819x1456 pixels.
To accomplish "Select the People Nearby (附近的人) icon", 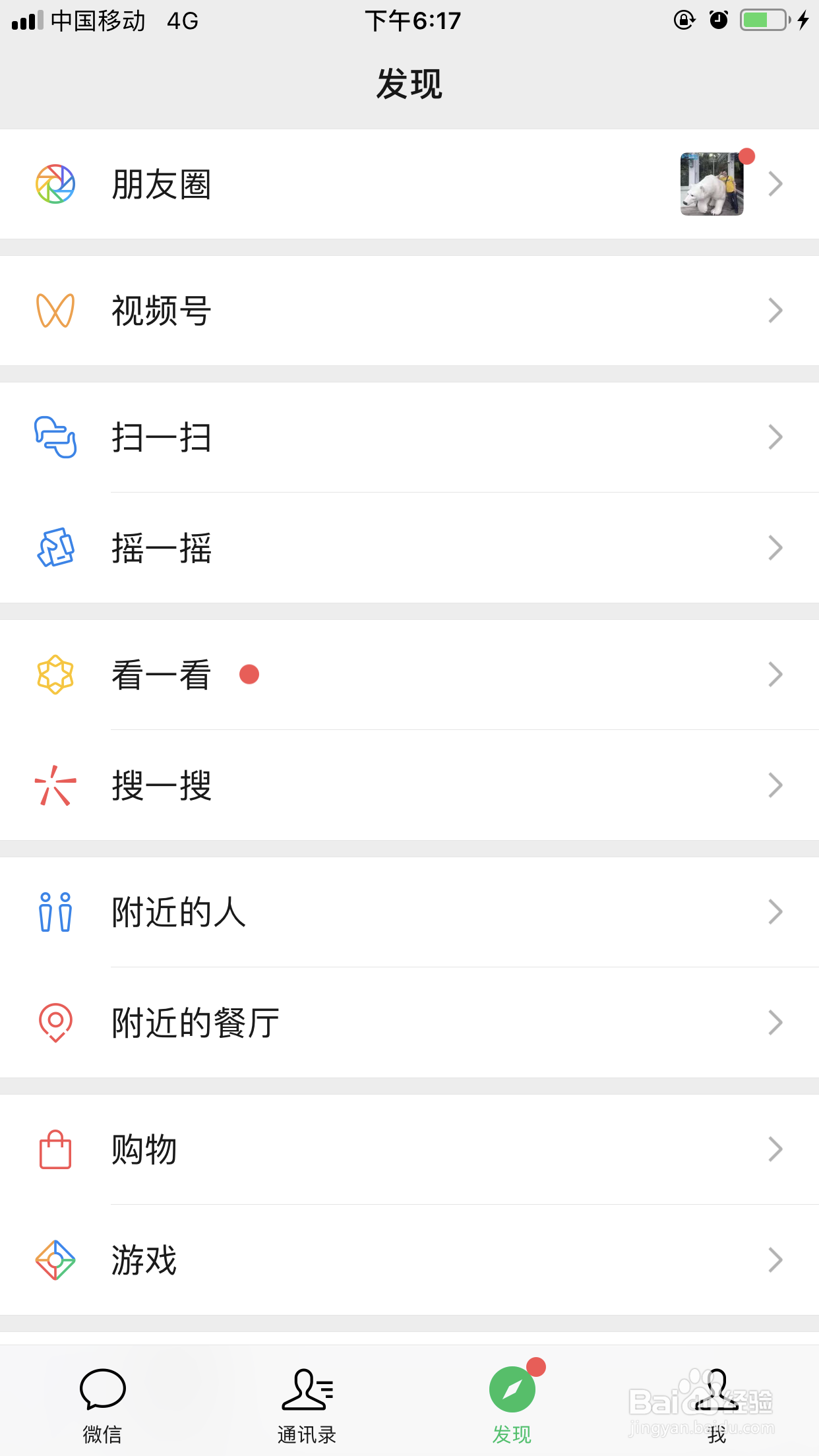I will click(56, 911).
